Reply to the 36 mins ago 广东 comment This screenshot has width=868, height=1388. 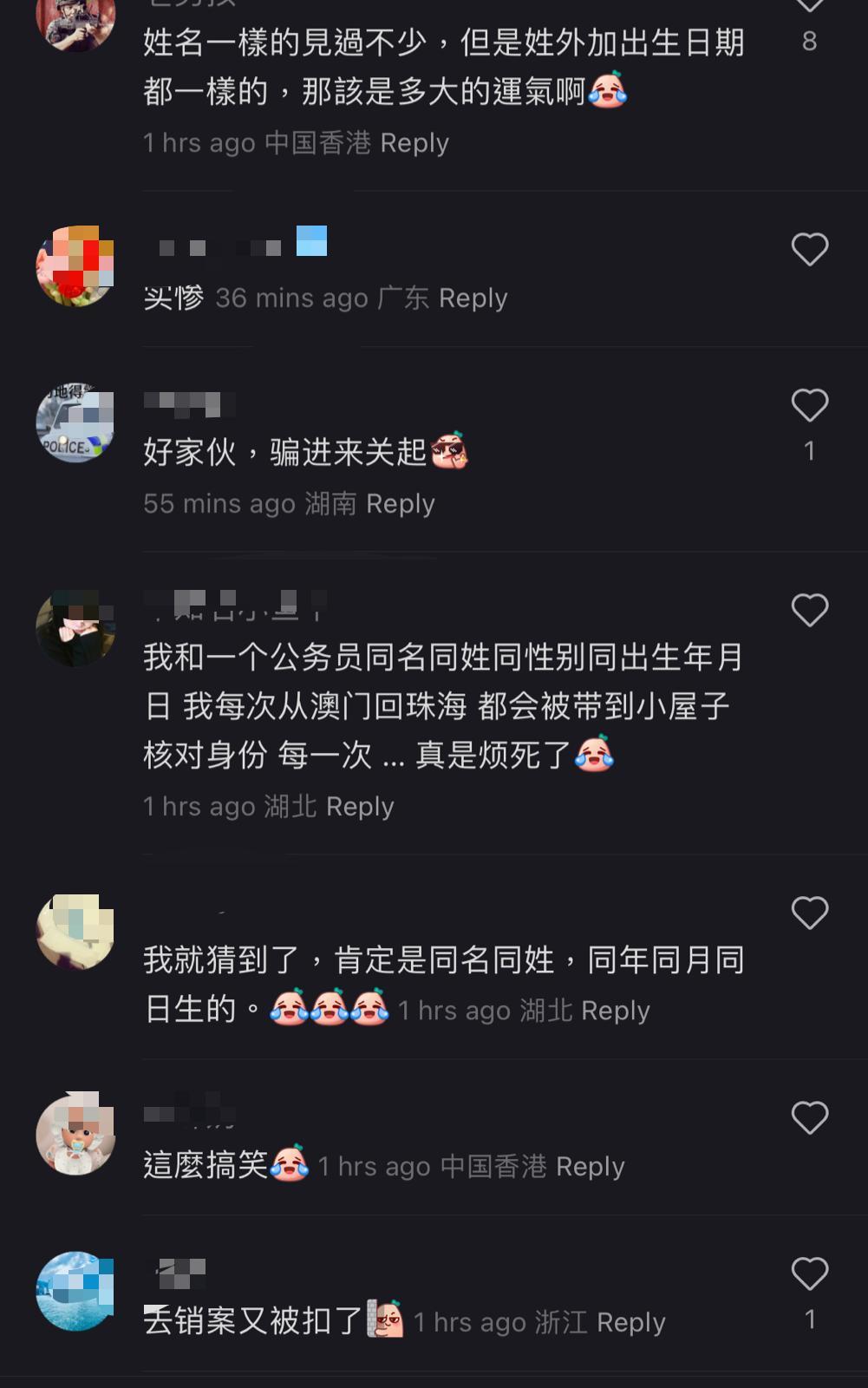(x=473, y=298)
